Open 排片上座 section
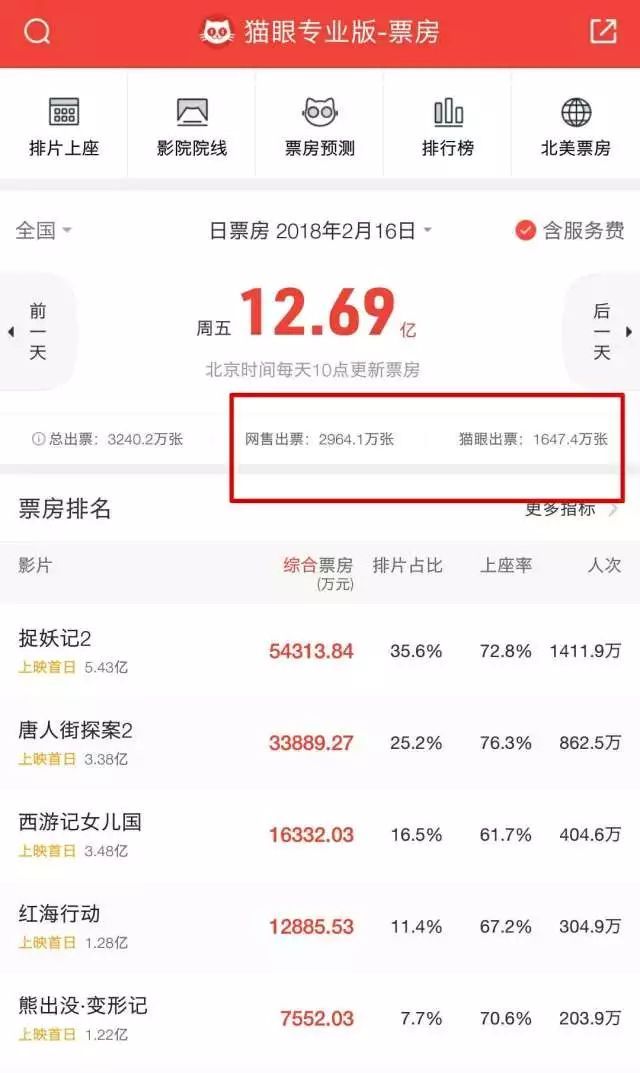The width and height of the screenshot is (640, 1073). click(64, 127)
